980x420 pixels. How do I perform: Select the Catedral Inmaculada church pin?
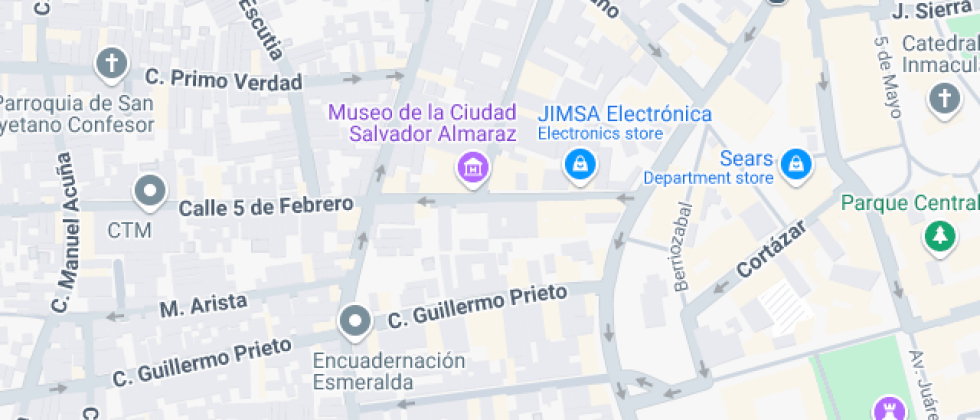coord(943,98)
